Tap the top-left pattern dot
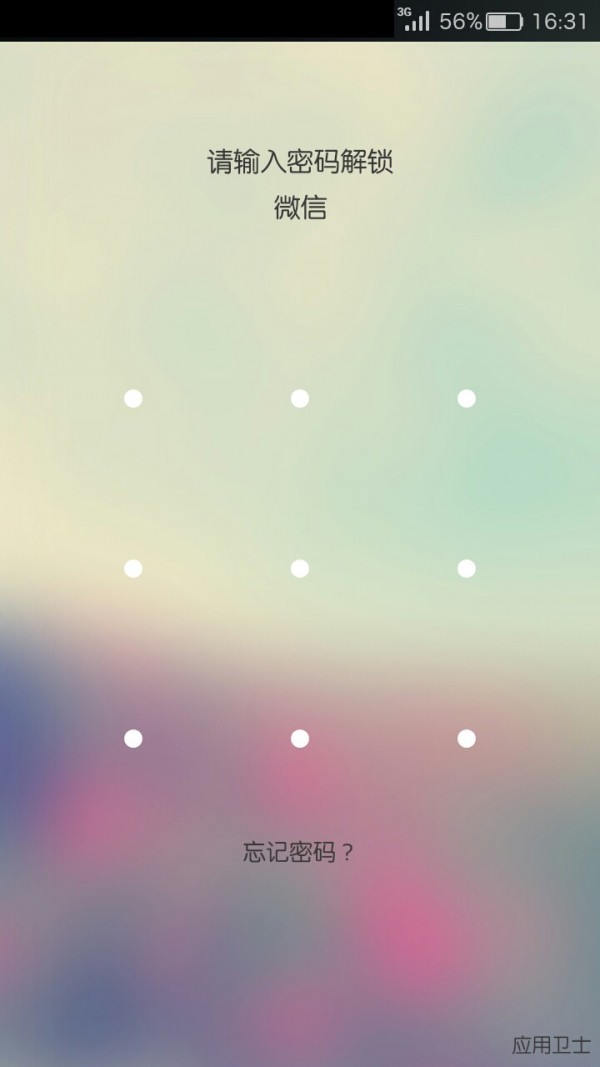Screen dimensions: 600x1067 pyautogui.click(x=133, y=399)
